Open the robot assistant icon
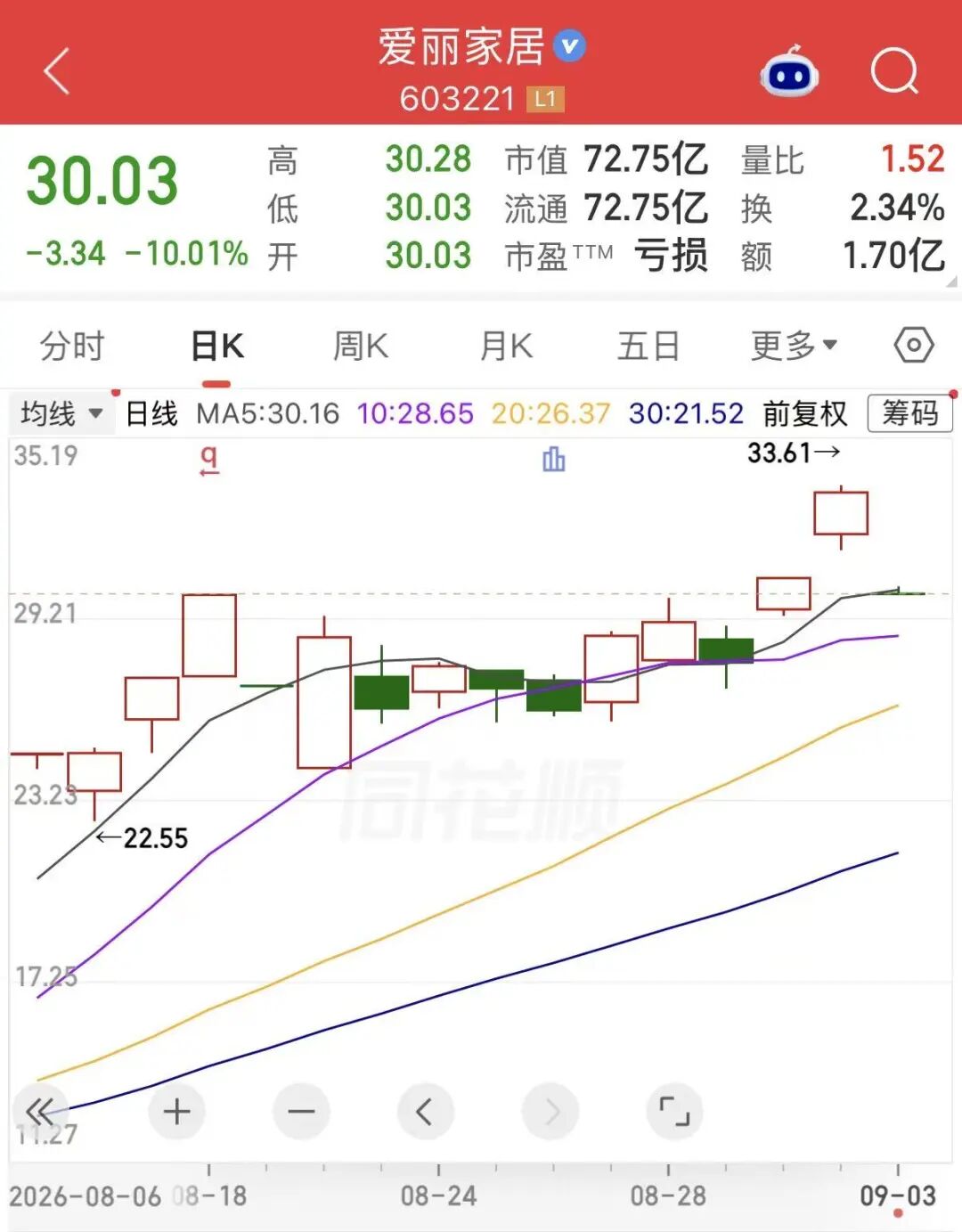The height and width of the screenshot is (1232, 962). coord(789,72)
